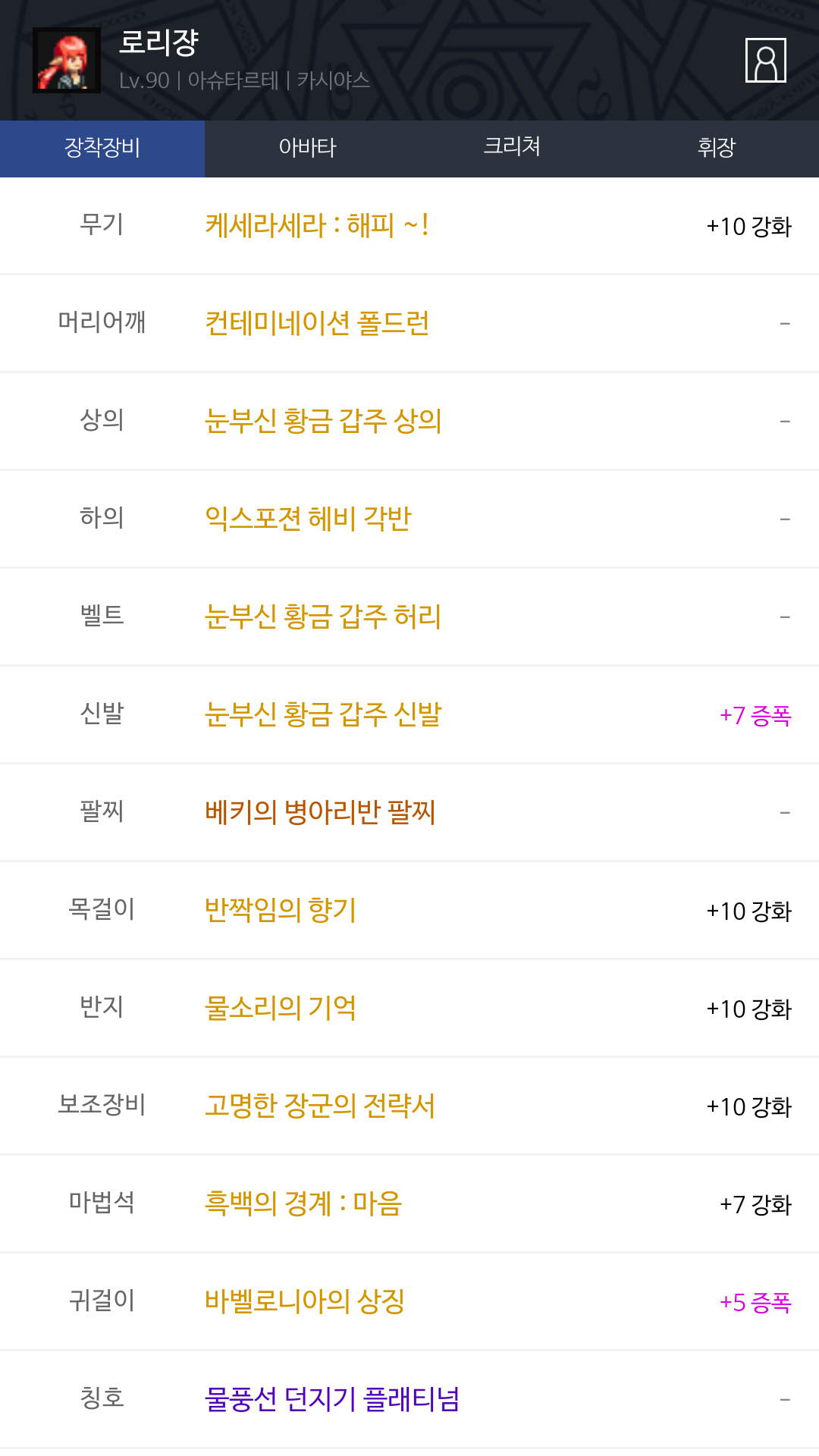Screen dimensions: 819x1456
Task: Open the 휘장 tab
Action: [717, 148]
